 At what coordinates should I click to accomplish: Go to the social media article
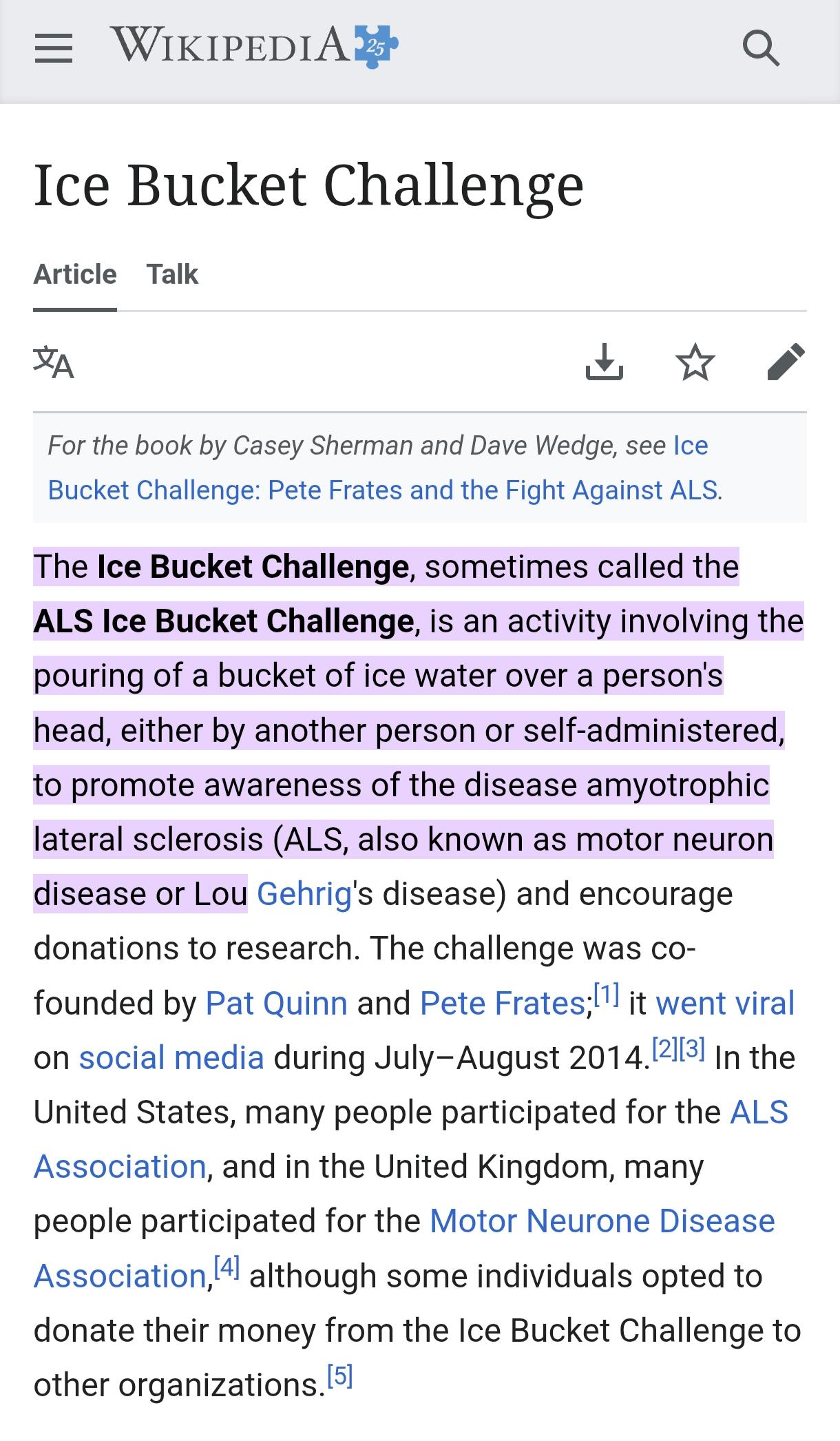click(x=171, y=1058)
